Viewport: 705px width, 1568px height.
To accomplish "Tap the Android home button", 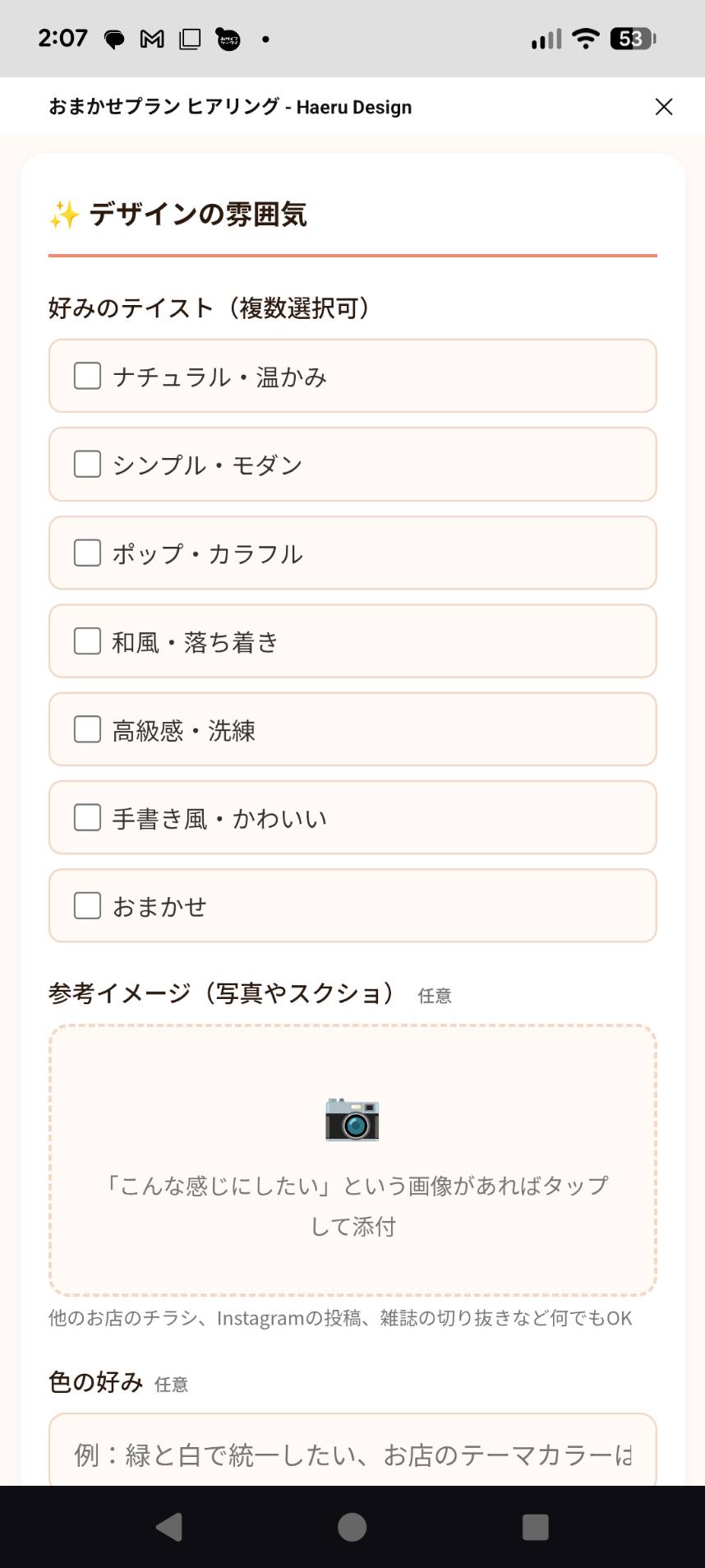I will [352, 1526].
